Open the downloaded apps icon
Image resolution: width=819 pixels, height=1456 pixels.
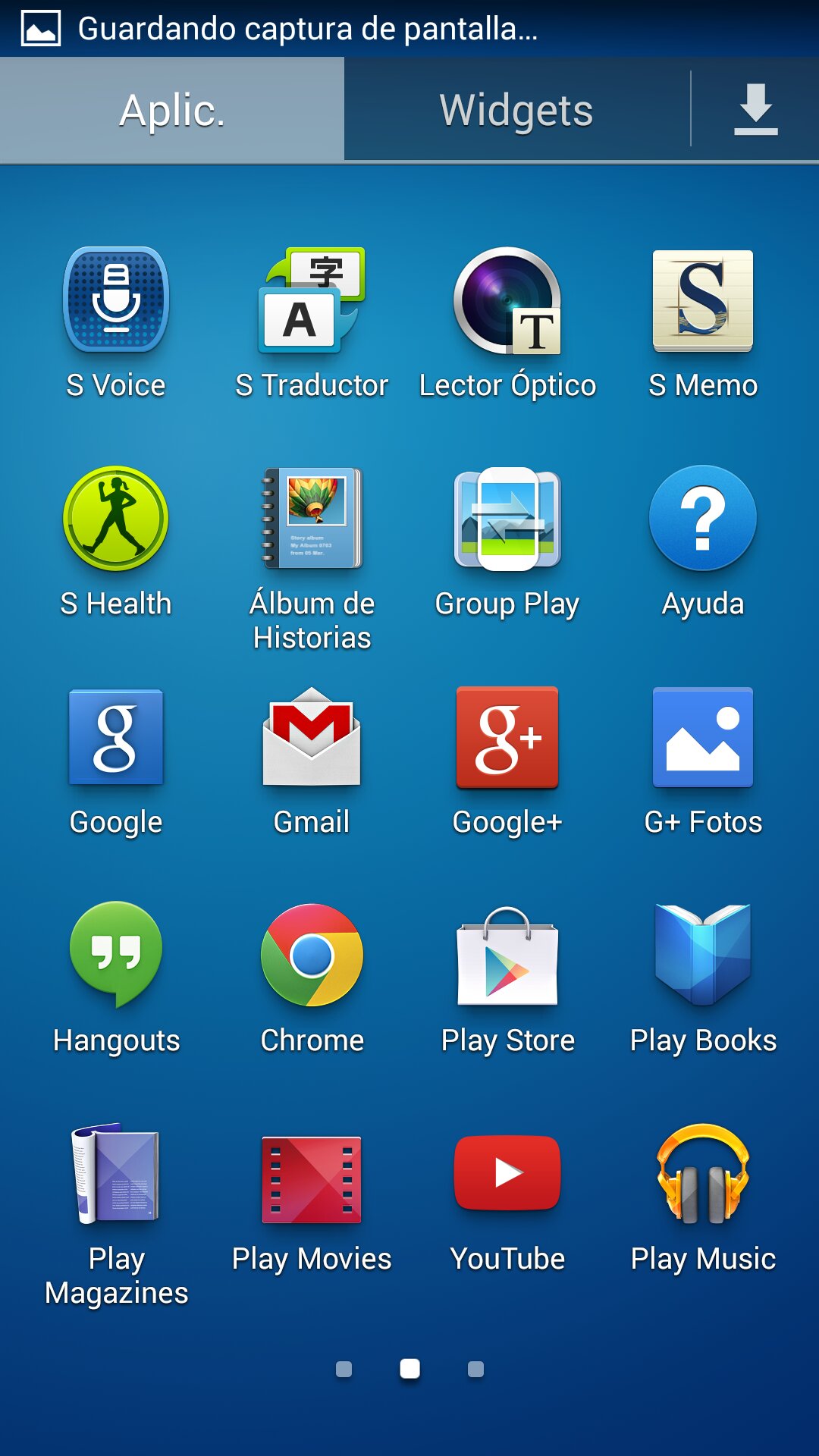pos(755,109)
